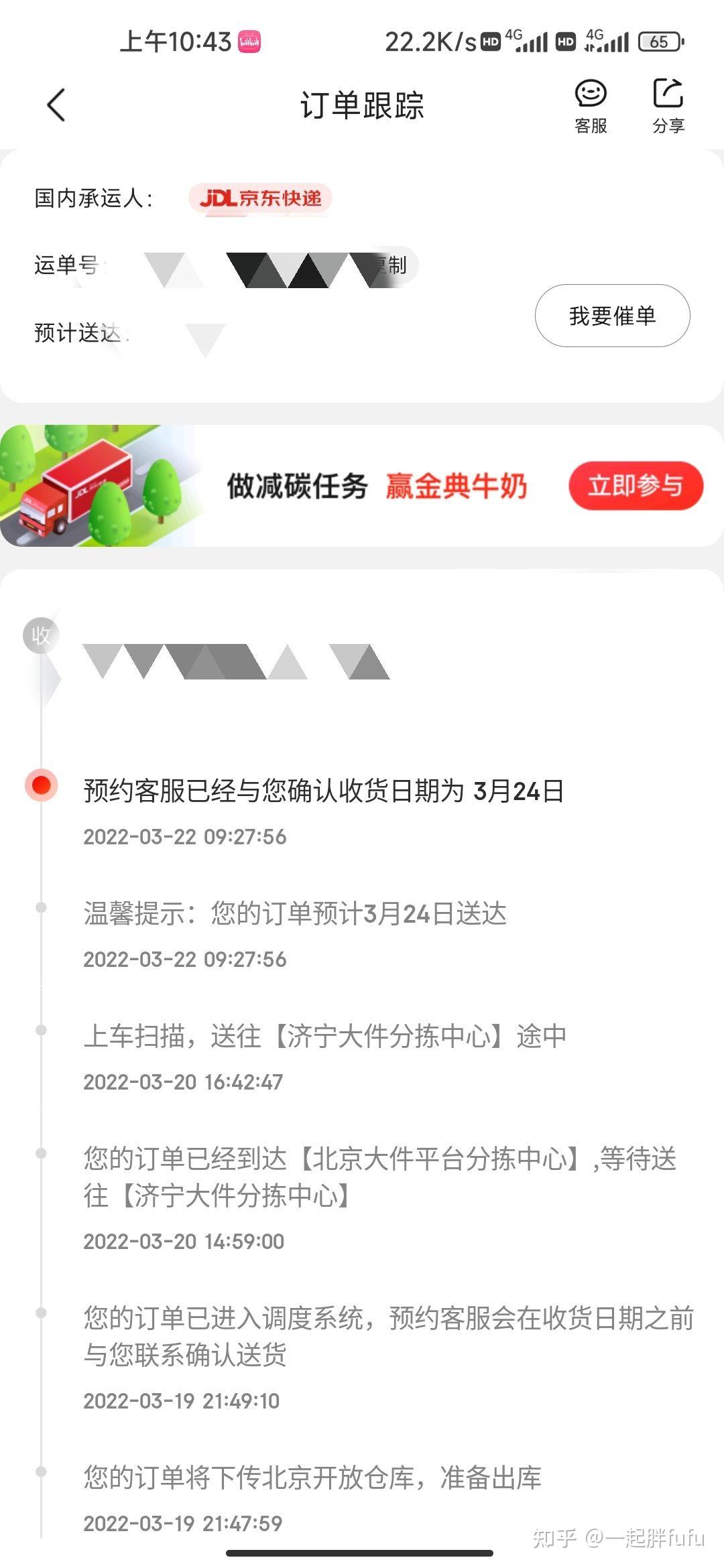Go back from the 订单跟踪 page
The height and width of the screenshot is (1568, 724).
56,105
